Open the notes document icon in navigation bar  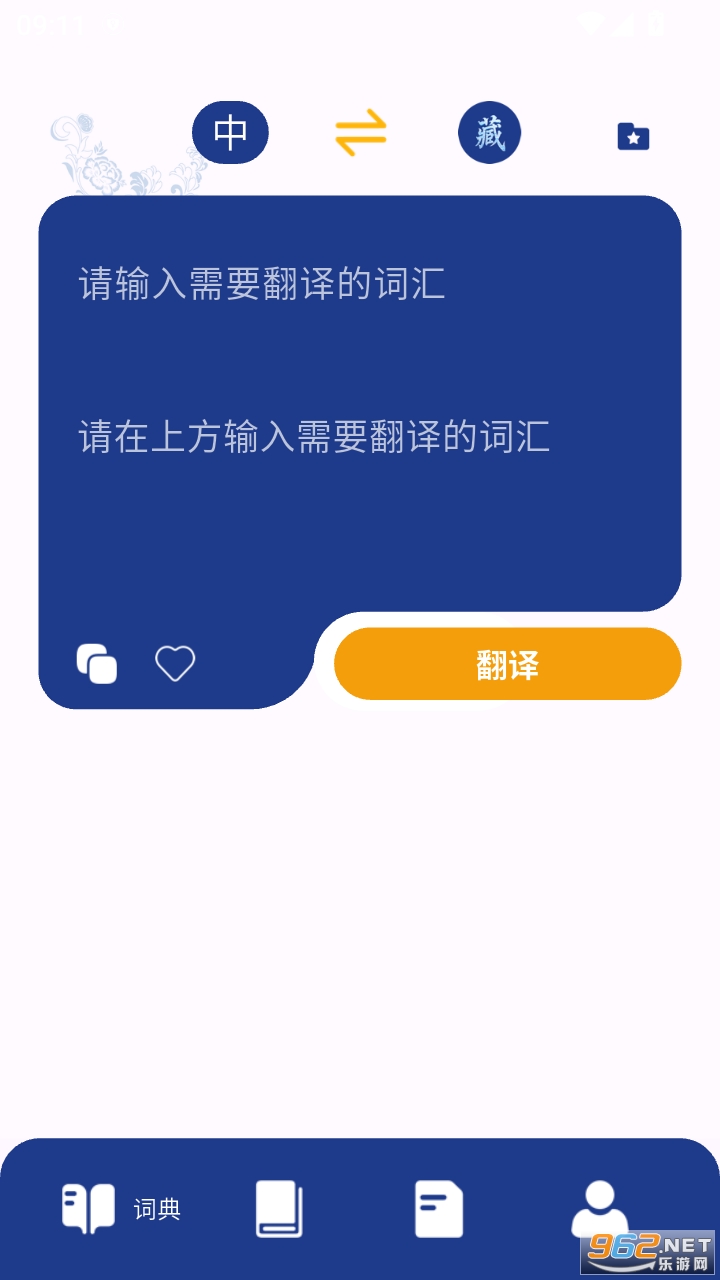click(x=438, y=1208)
